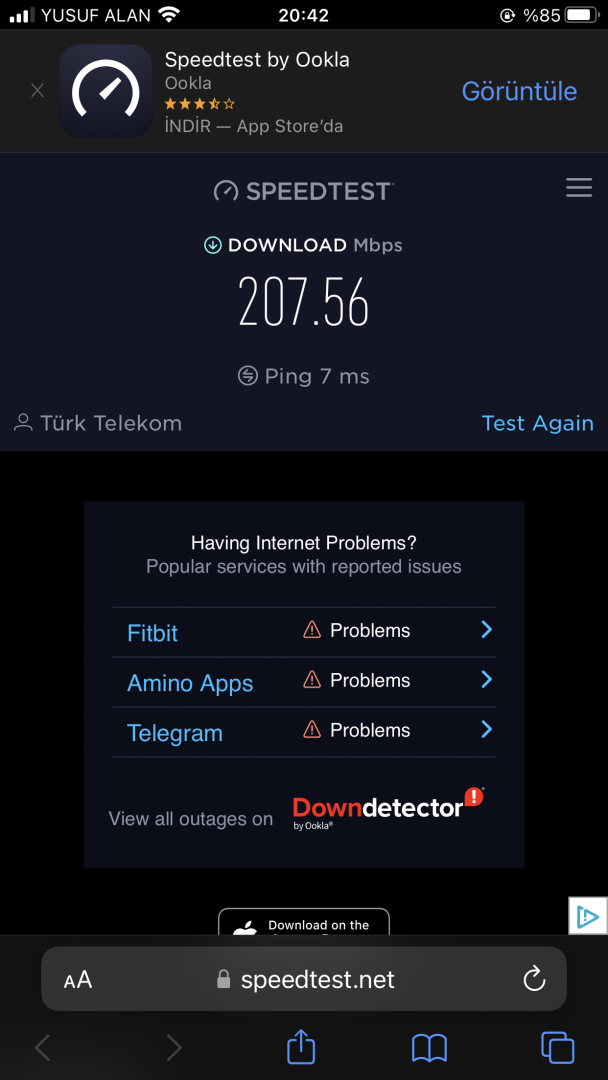The width and height of the screenshot is (608, 1080).
Task: Open Fitbit problems report
Action: 304,631
